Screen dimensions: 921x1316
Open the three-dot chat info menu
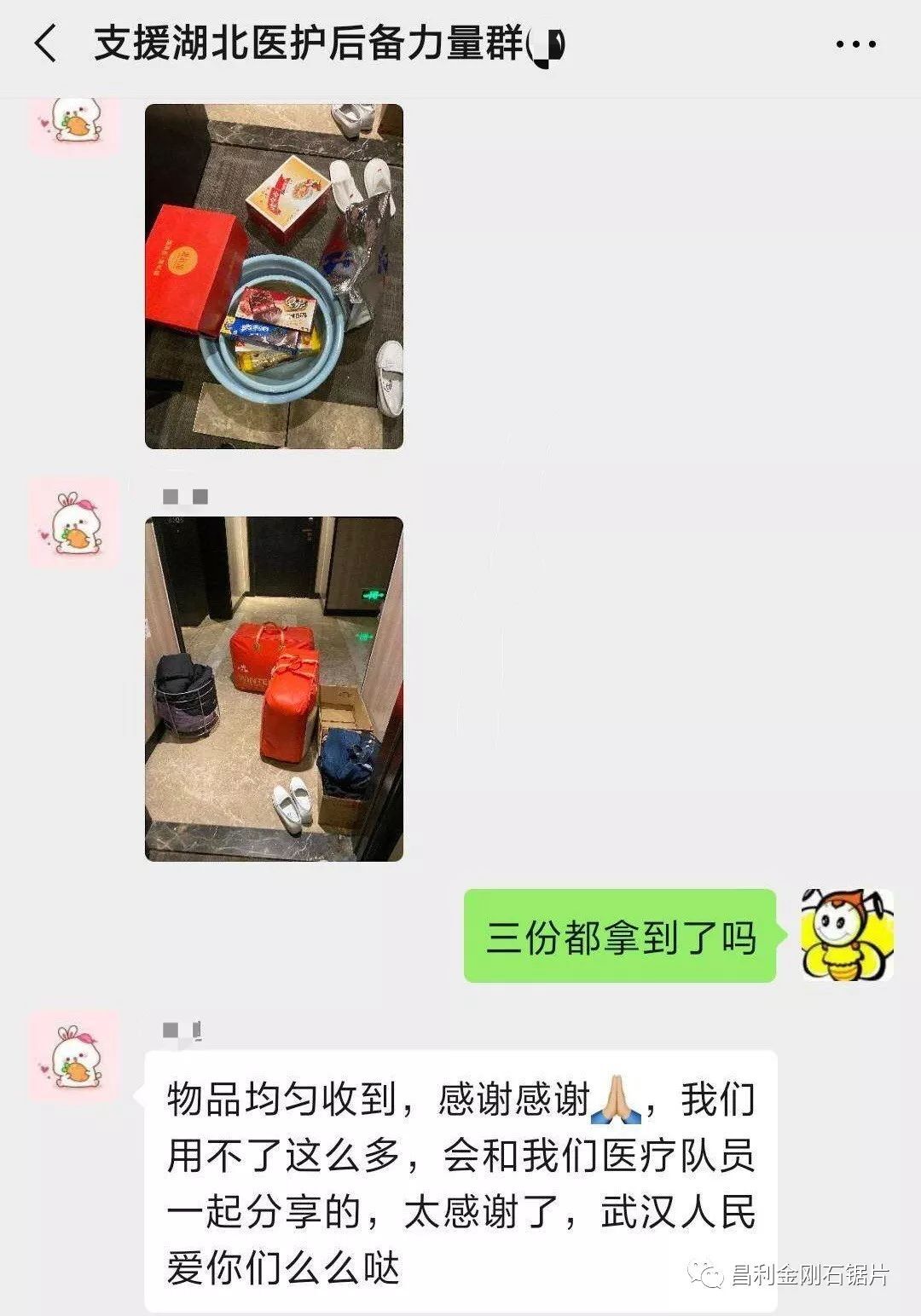click(x=855, y=44)
